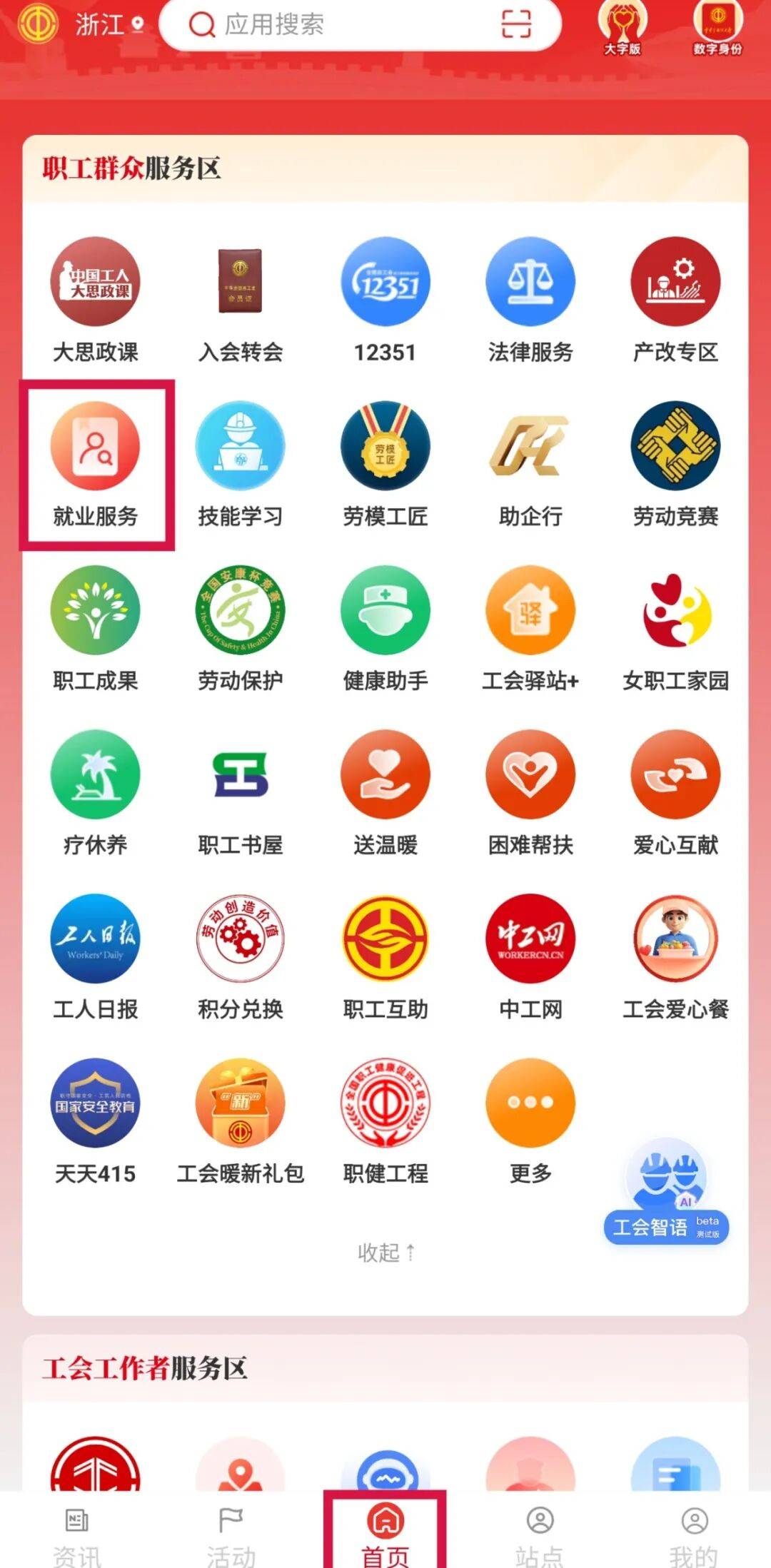Open the scan icon in search bar
The width and height of the screenshot is (771, 1568).
[x=516, y=24]
